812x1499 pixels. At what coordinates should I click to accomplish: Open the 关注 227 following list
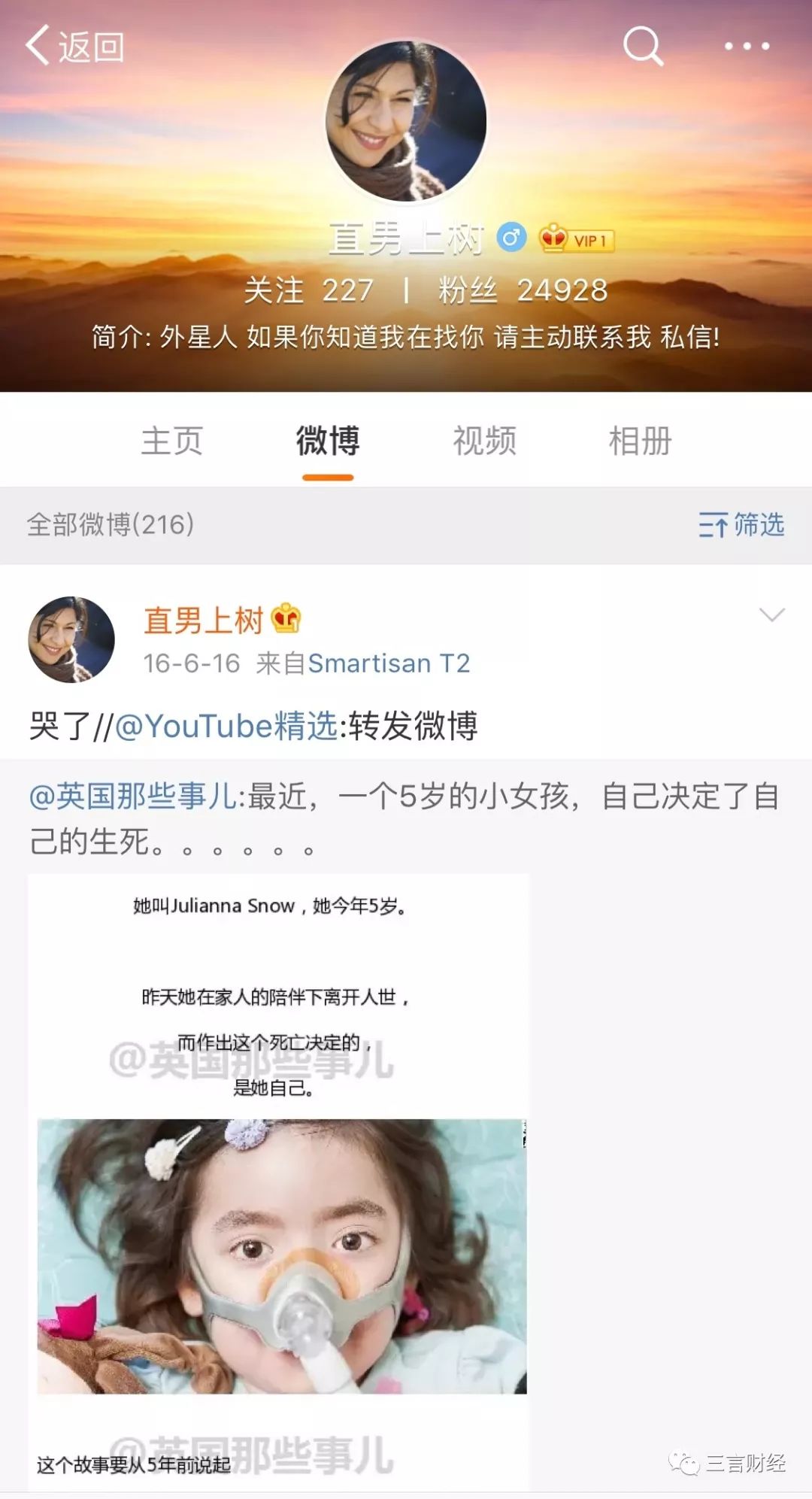tap(309, 290)
